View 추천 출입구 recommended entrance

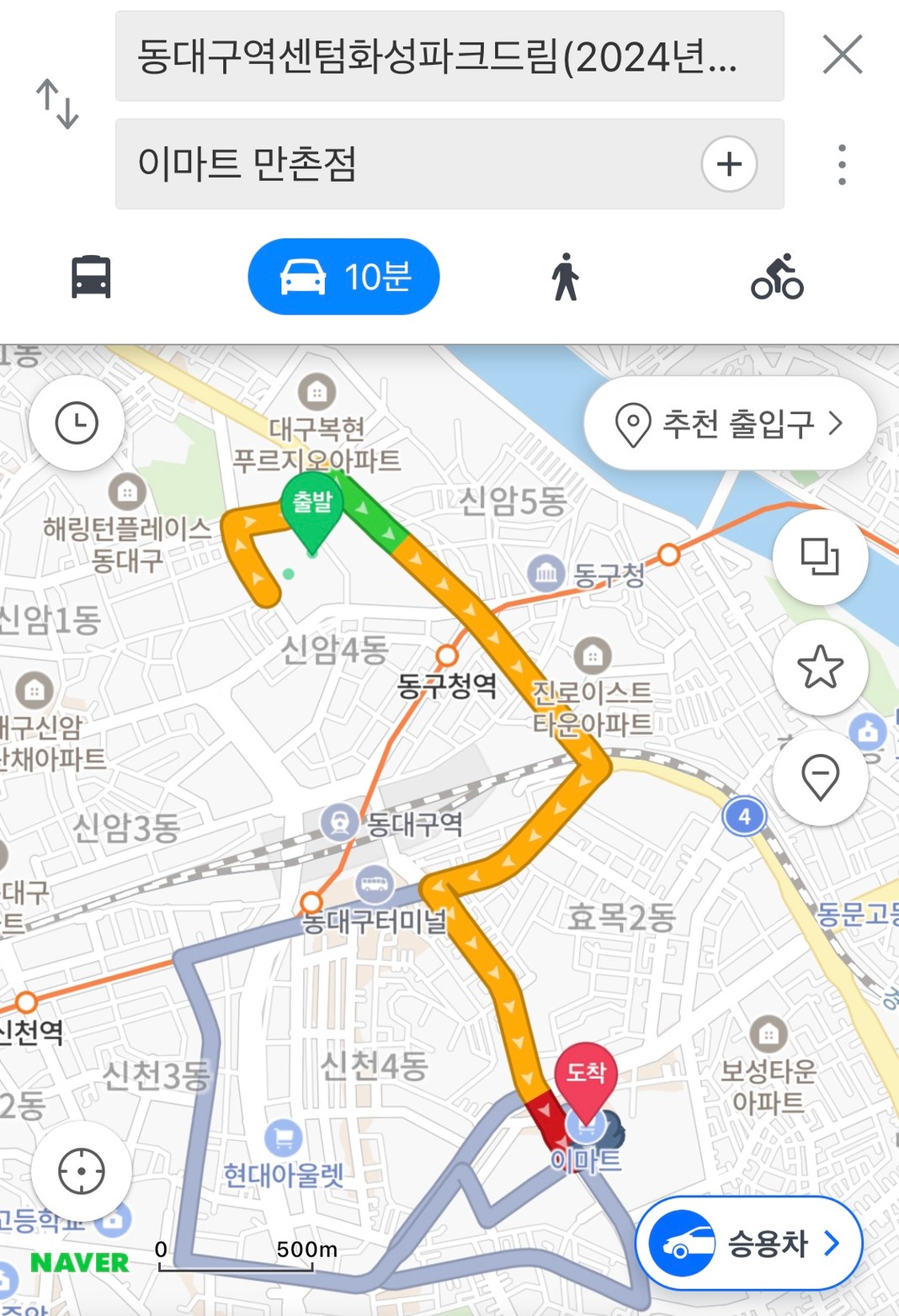tap(729, 423)
